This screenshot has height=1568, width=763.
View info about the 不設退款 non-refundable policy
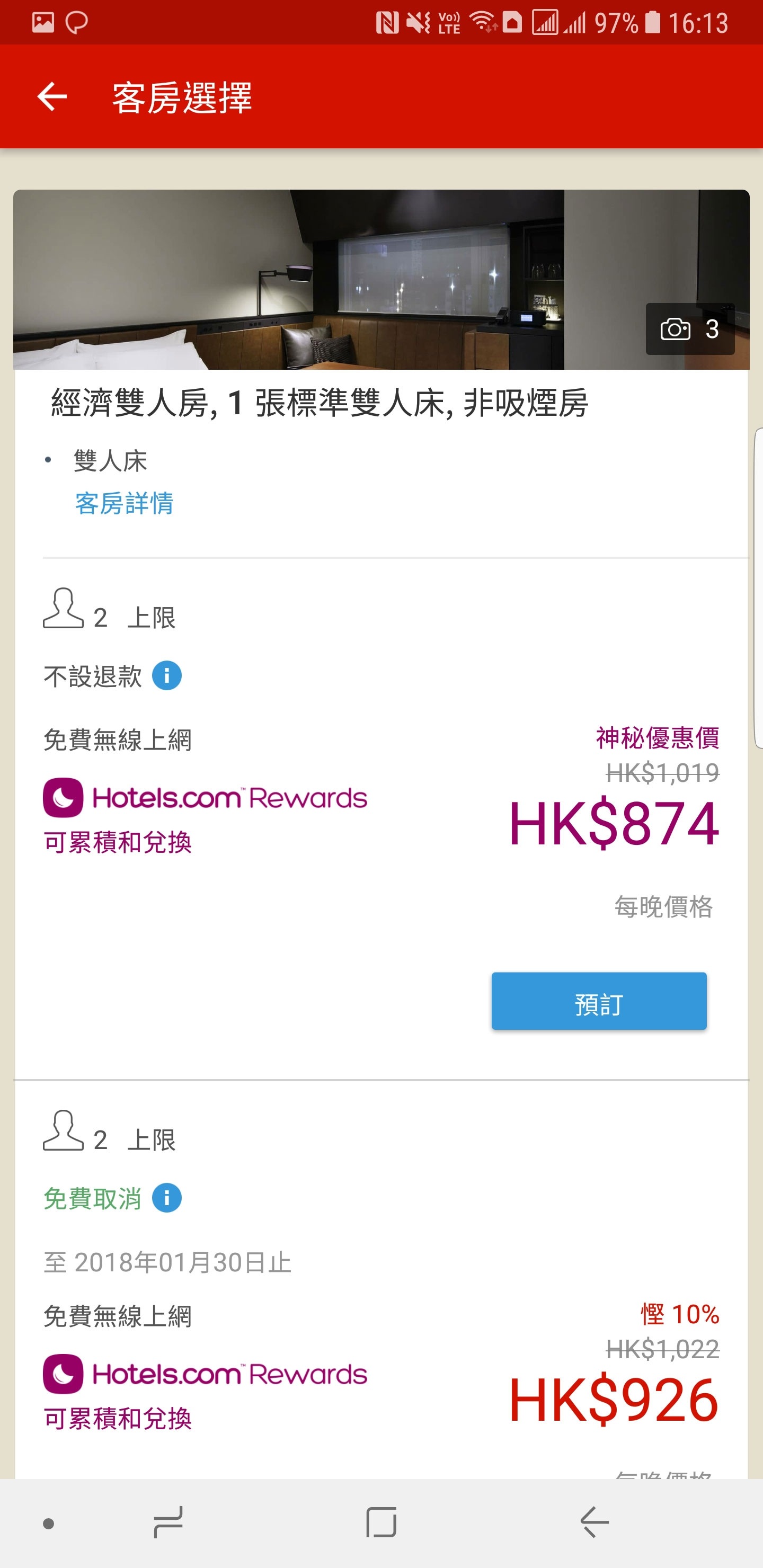click(x=167, y=675)
